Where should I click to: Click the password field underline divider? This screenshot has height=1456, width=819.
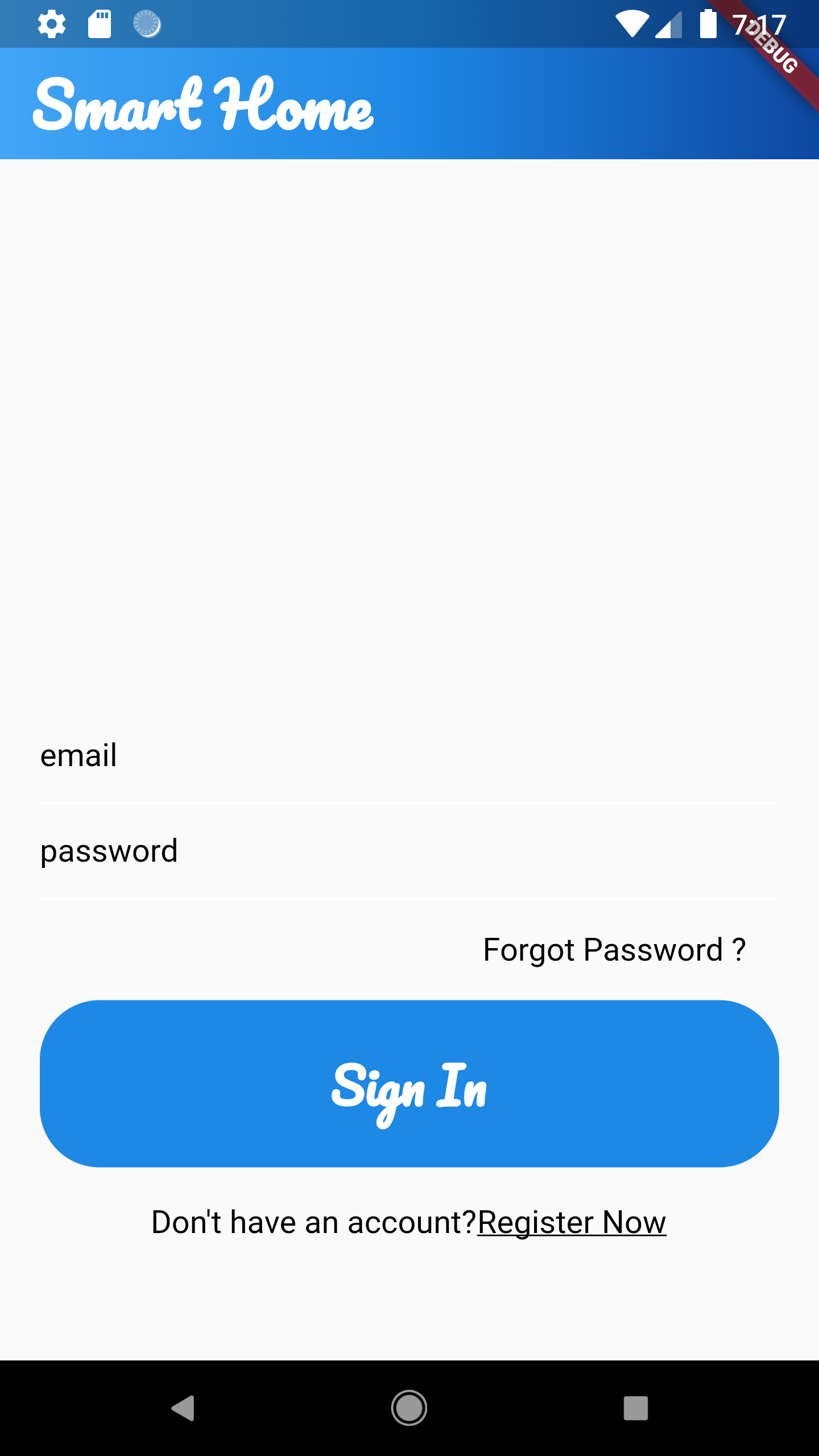409,897
